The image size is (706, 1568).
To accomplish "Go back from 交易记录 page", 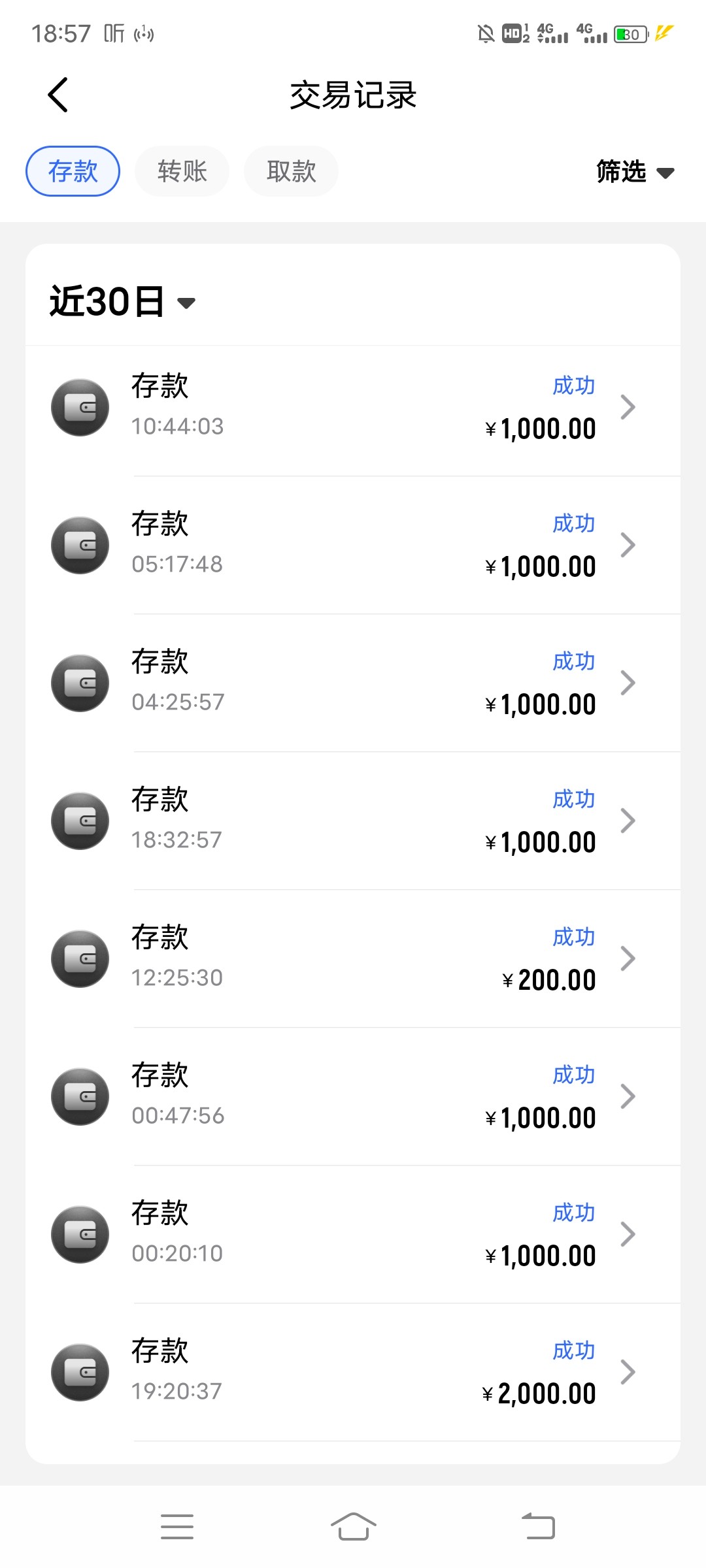I will [58, 95].
